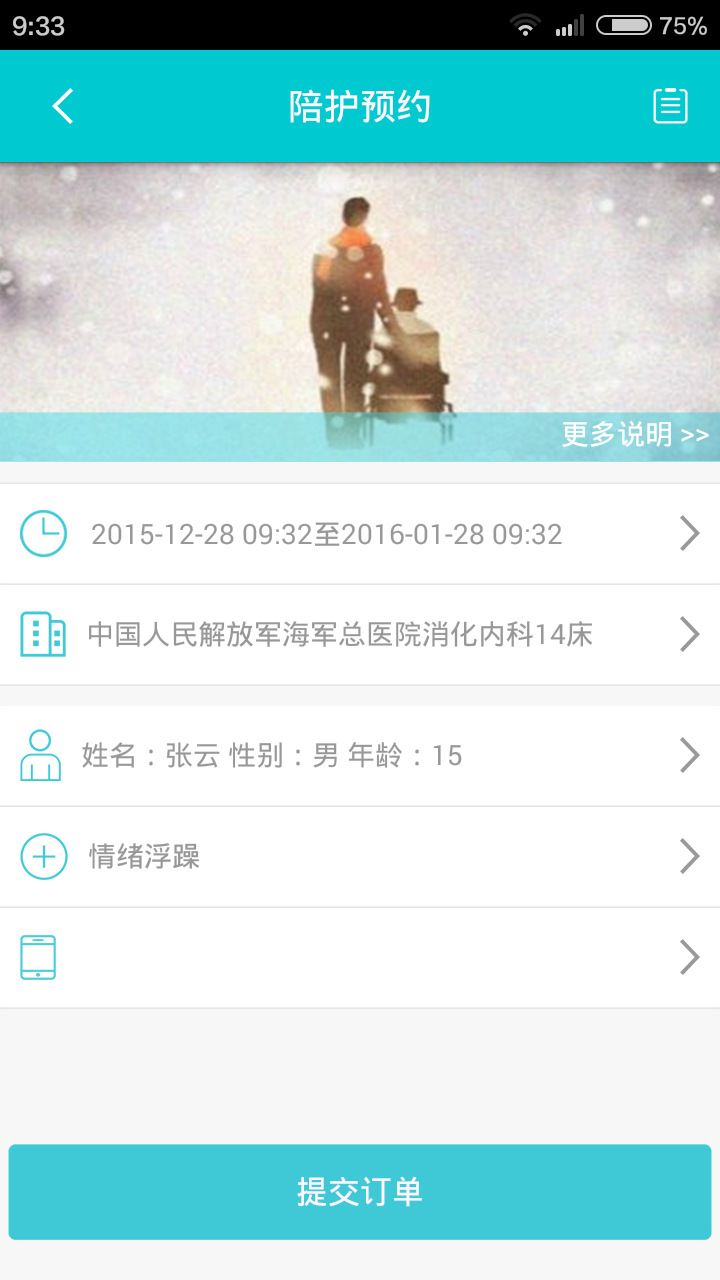Tap 提交订单 to submit the order
The width and height of the screenshot is (720, 1280).
(x=360, y=1192)
